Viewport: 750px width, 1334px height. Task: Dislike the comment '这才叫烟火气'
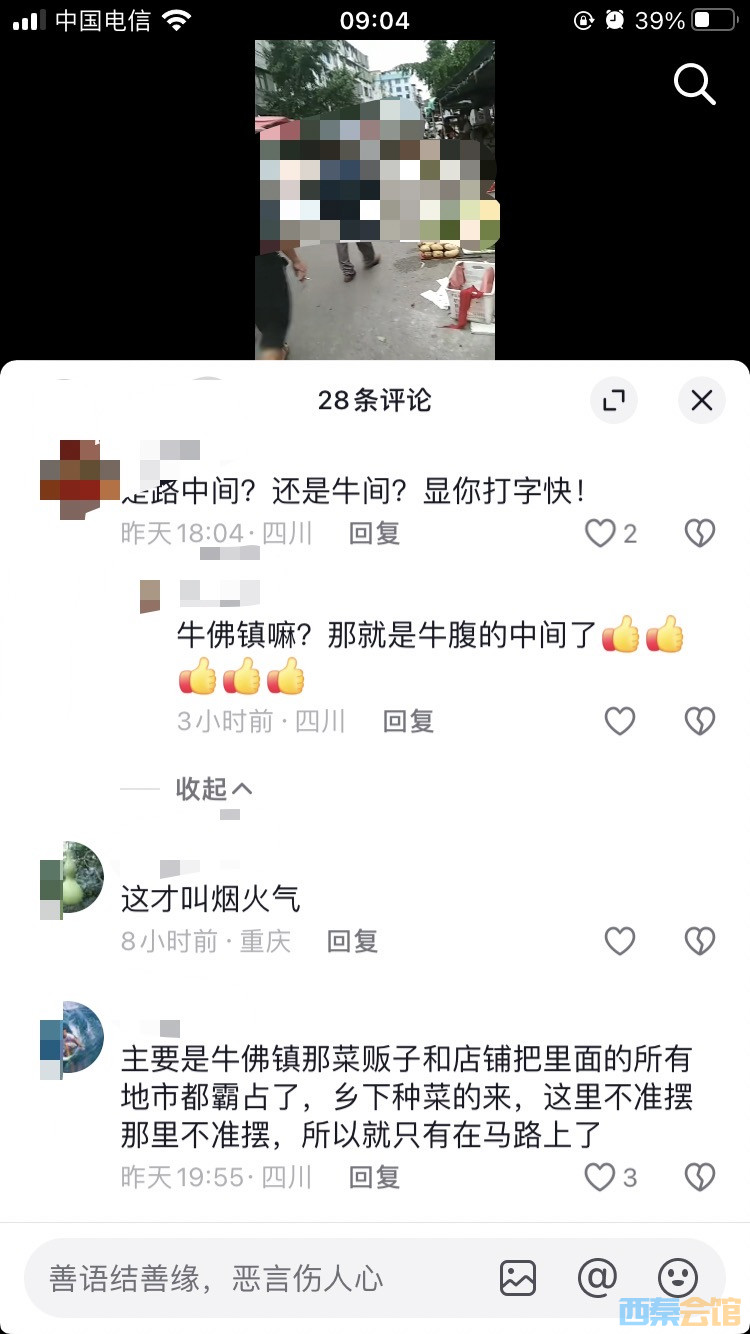click(x=700, y=941)
